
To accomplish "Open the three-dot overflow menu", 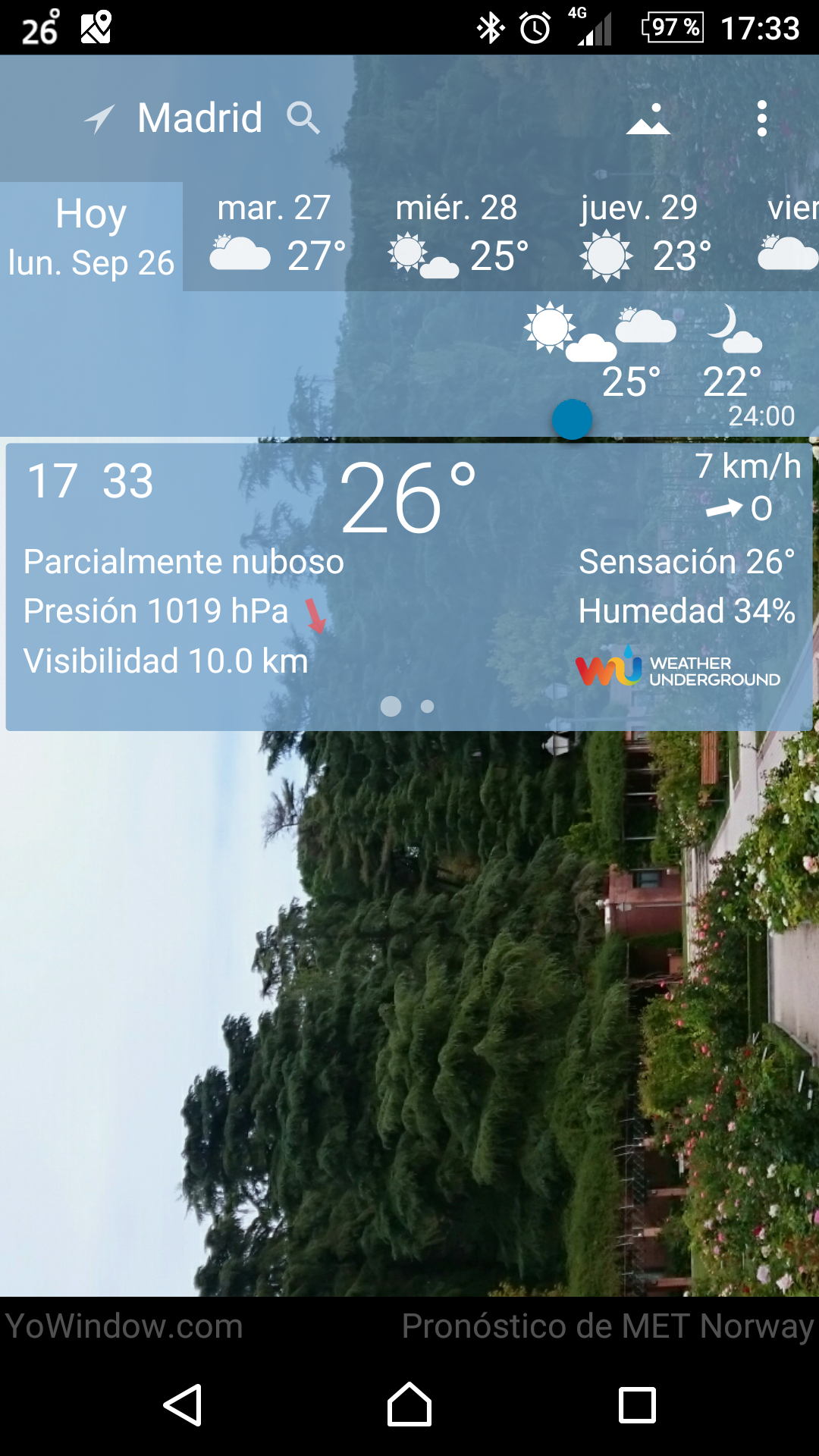I will coord(761,119).
